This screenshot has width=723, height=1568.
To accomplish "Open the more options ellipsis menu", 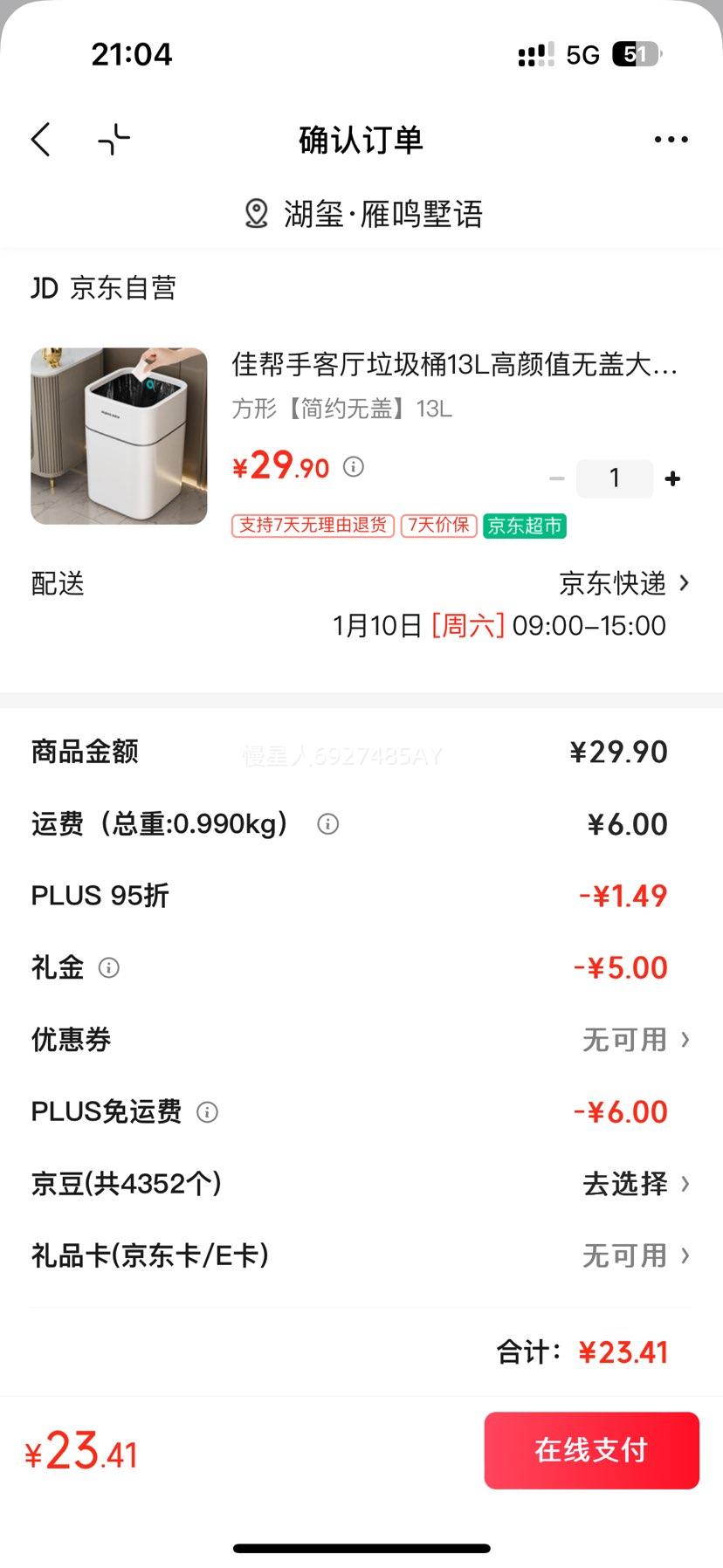I will pyautogui.click(x=671, y=139).
